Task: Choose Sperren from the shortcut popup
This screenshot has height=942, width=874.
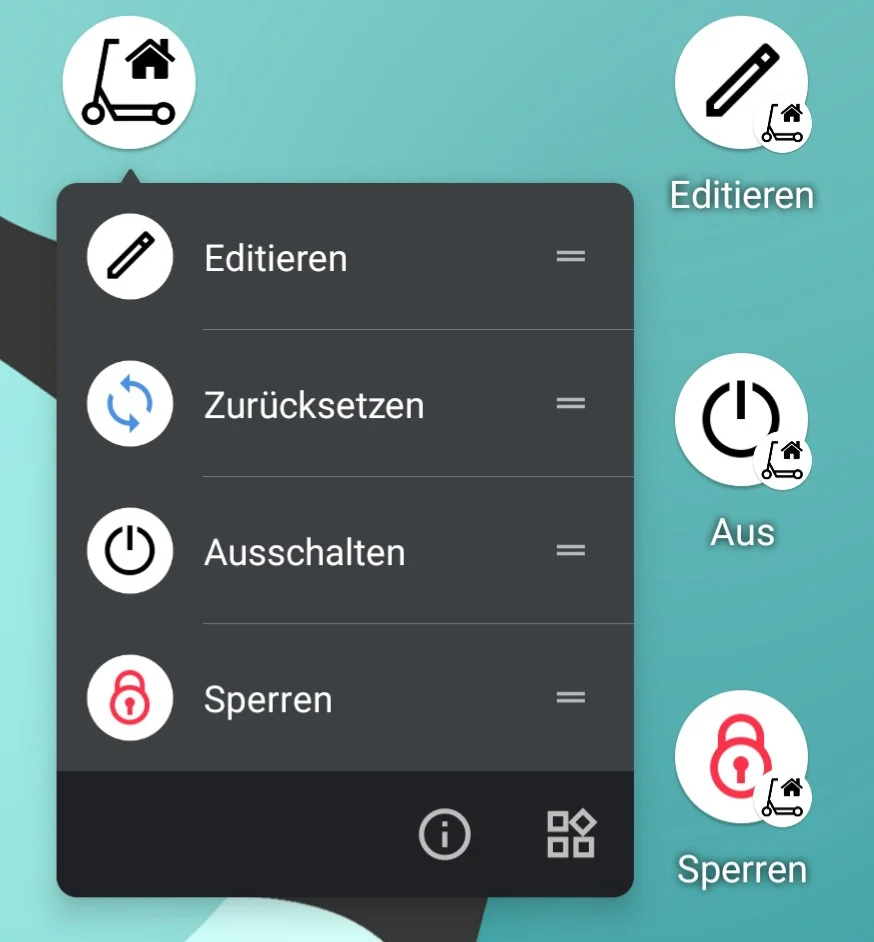Action: click(x=268, y=699)
